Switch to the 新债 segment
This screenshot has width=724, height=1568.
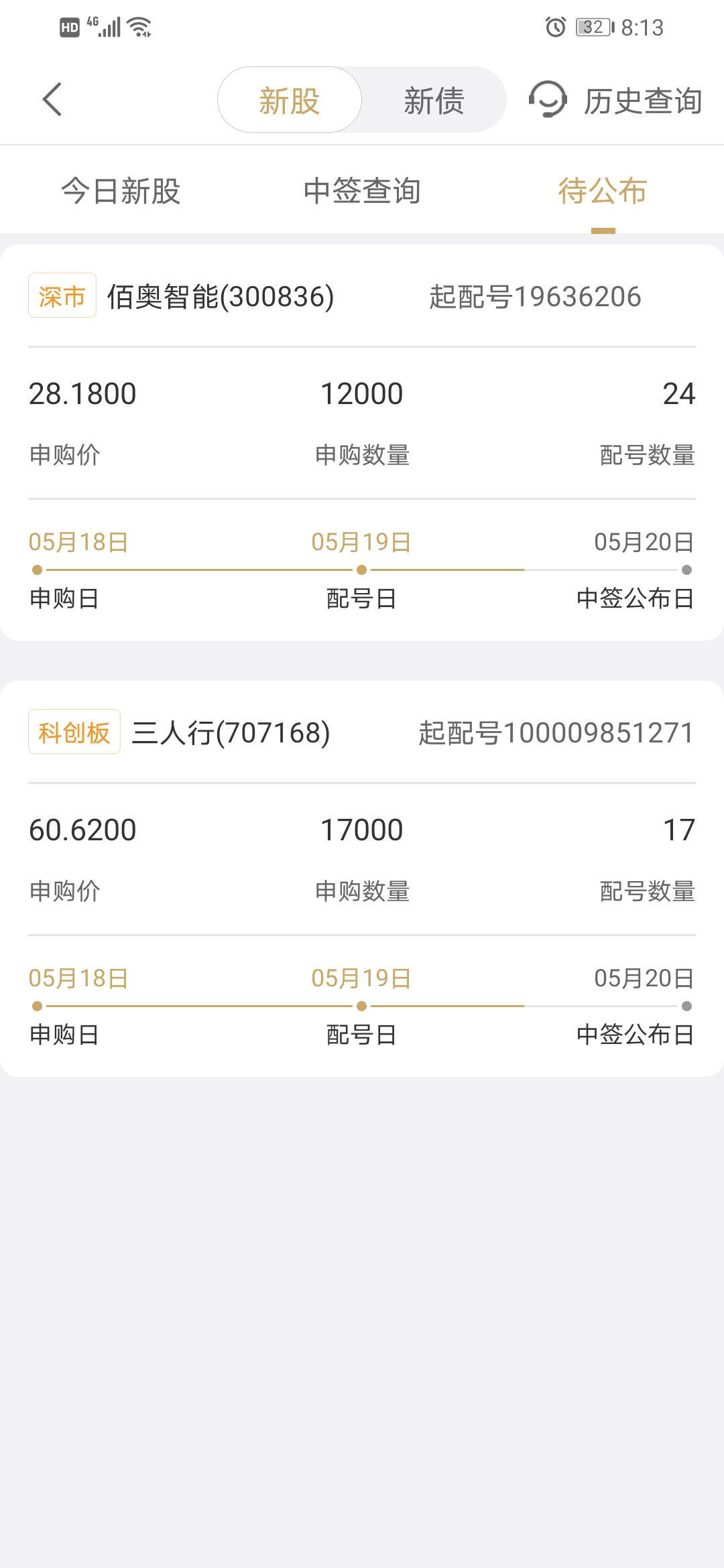click(434, 101)
